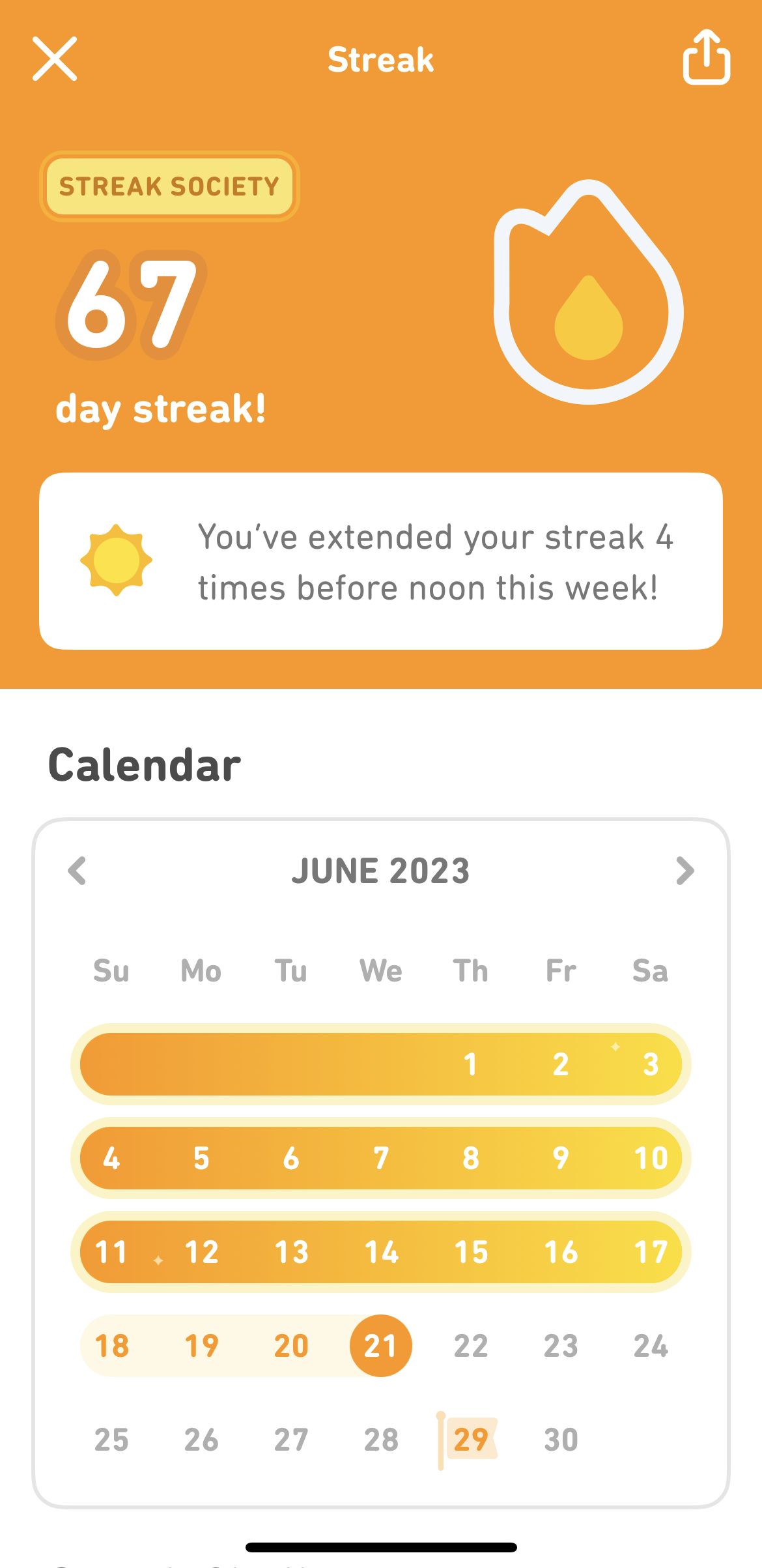762x1568 pixels.
Task: Share your 67 day streak
Action: click(707, 57)
